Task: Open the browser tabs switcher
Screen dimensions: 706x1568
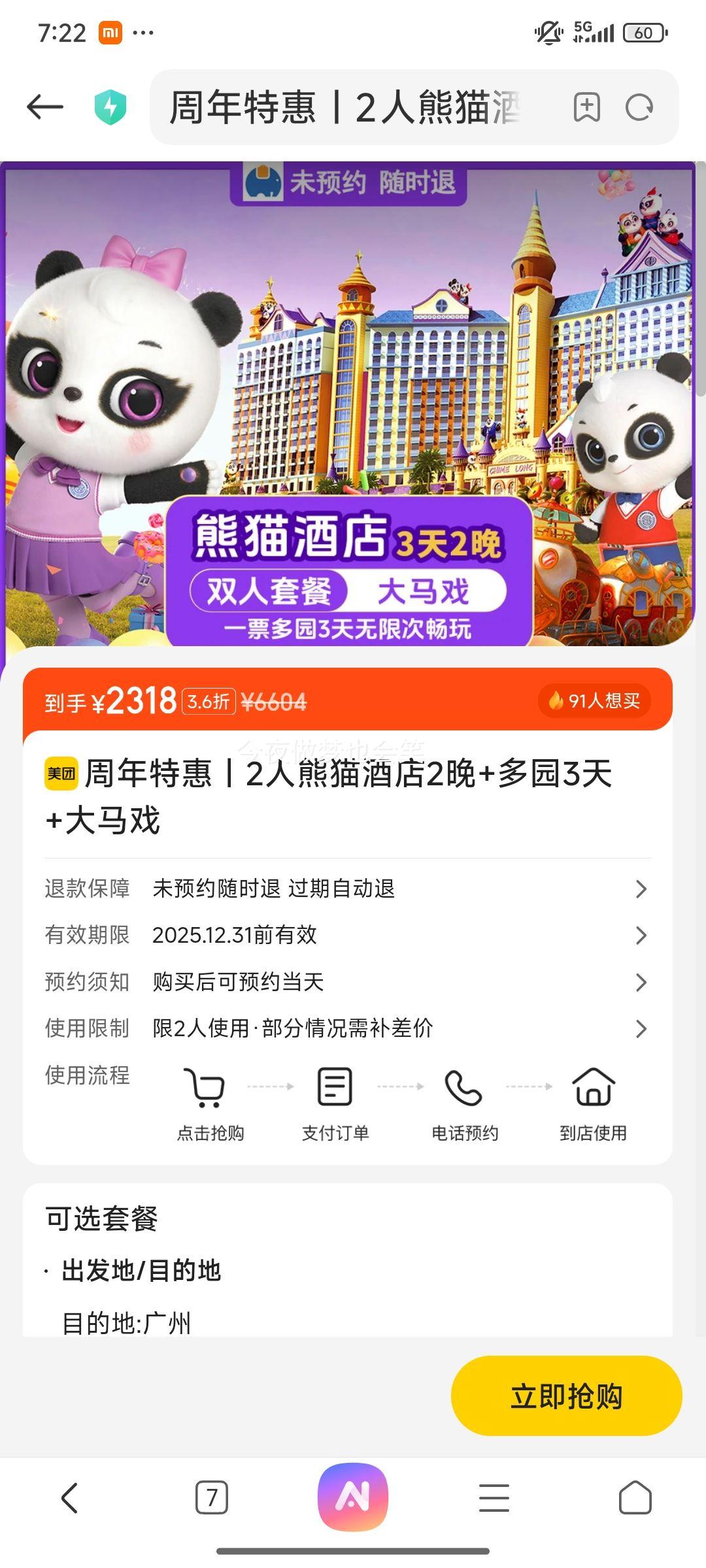Action: 212,1497
